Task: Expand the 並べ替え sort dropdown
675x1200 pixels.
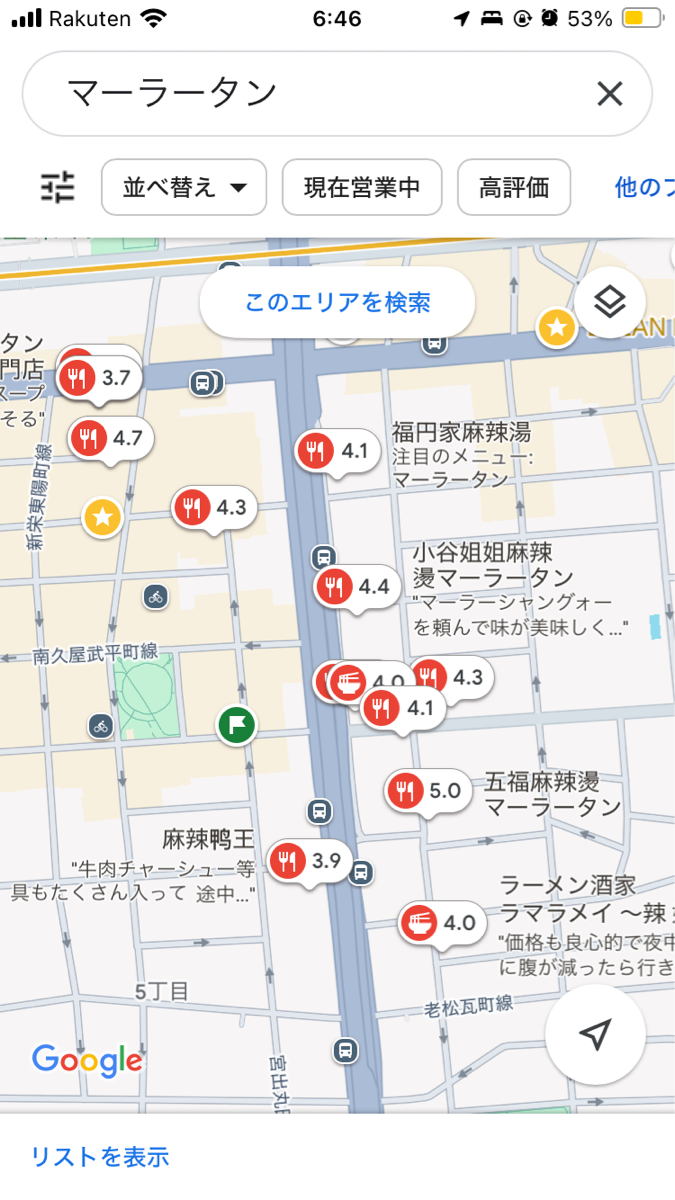Action: (184, 187)
